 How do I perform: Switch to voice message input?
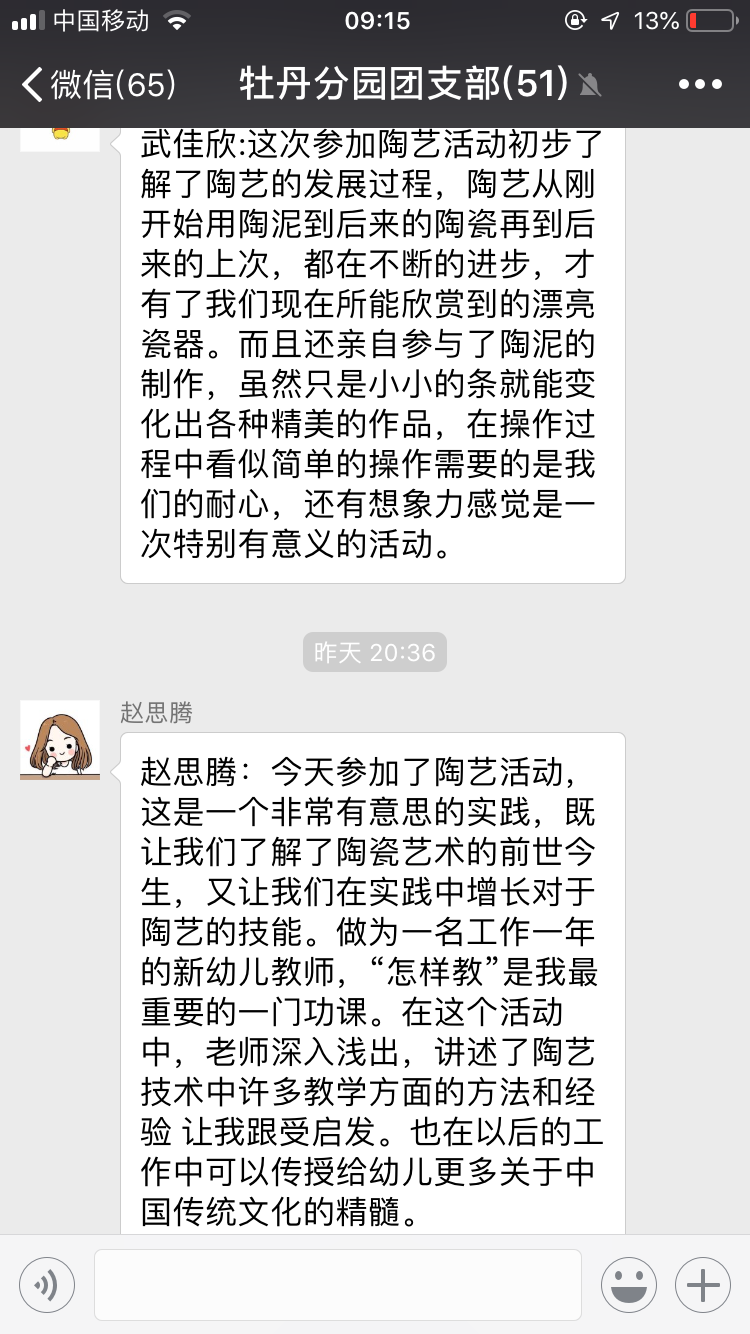(46, 1285)
